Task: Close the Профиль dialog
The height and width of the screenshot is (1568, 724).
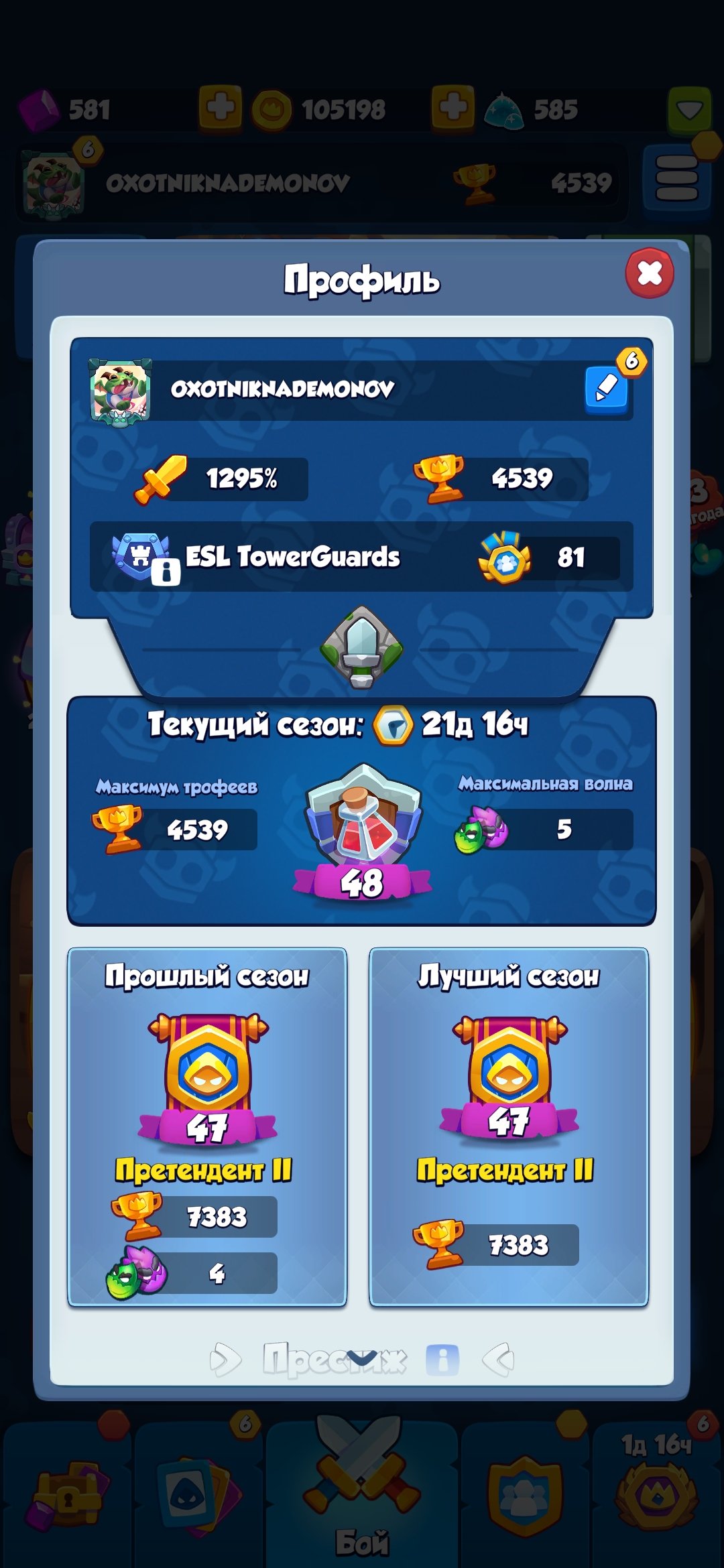Action: (649, 273)
